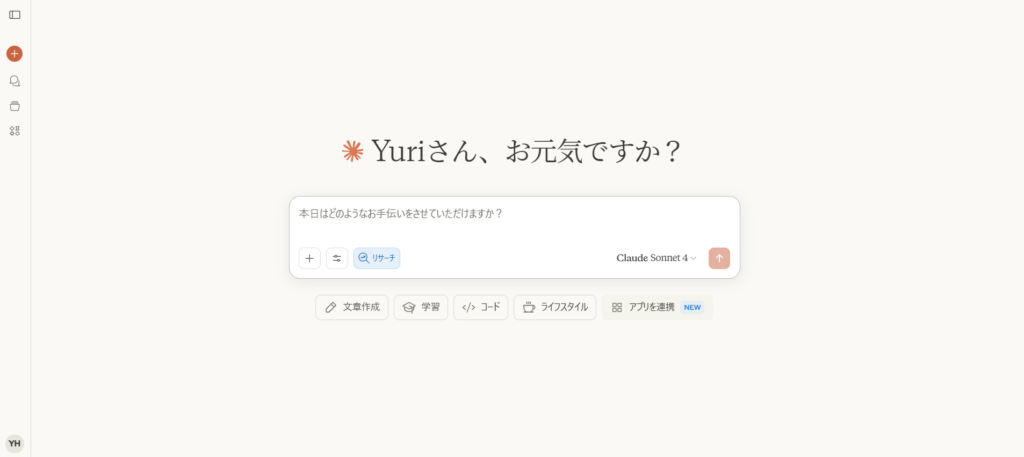Choose the ライフスタイル chip
This screenshot has width=1024, height=457.
pos(555,307)
